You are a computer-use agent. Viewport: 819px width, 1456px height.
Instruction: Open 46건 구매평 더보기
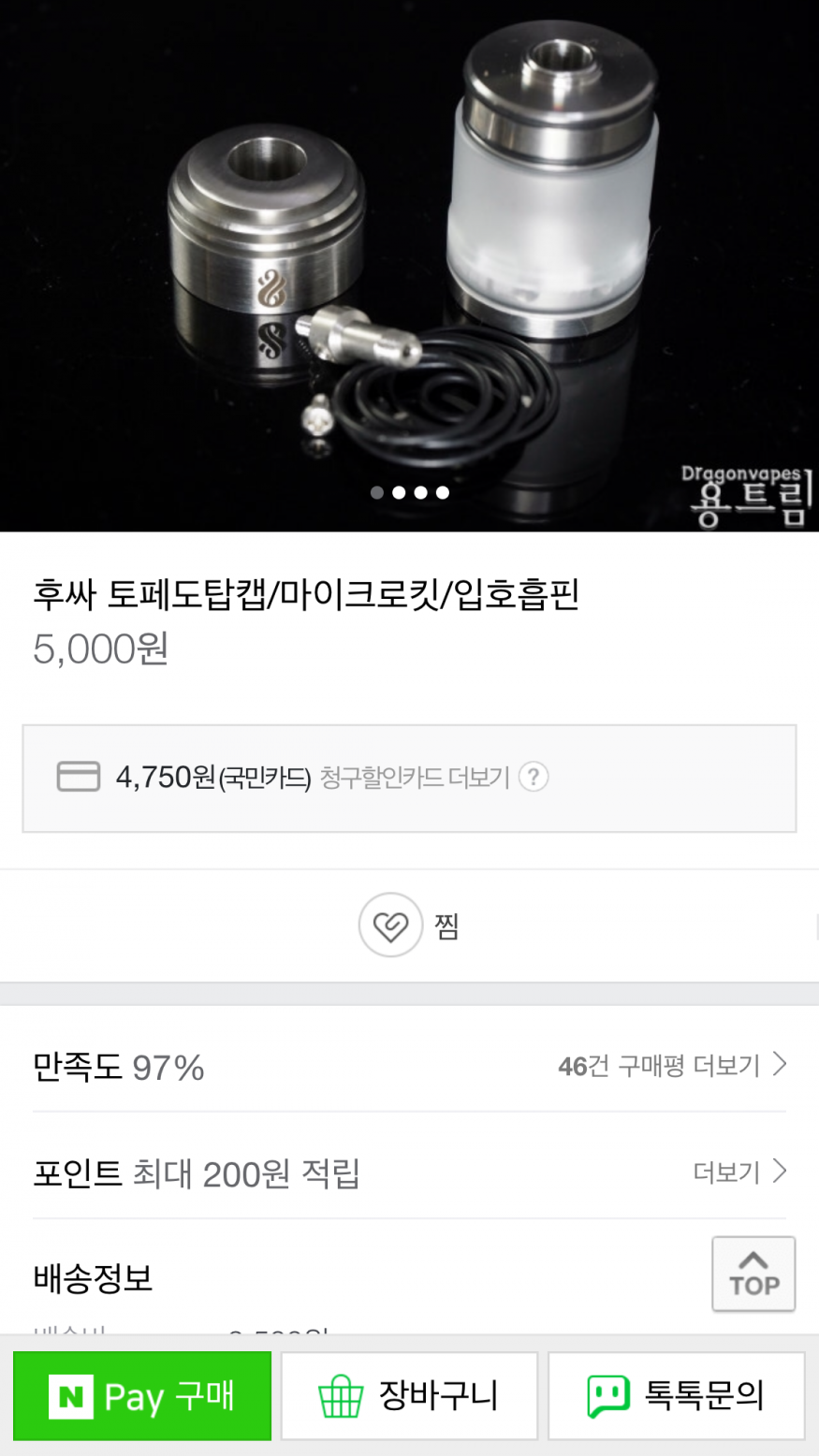tap(671, 1066)
